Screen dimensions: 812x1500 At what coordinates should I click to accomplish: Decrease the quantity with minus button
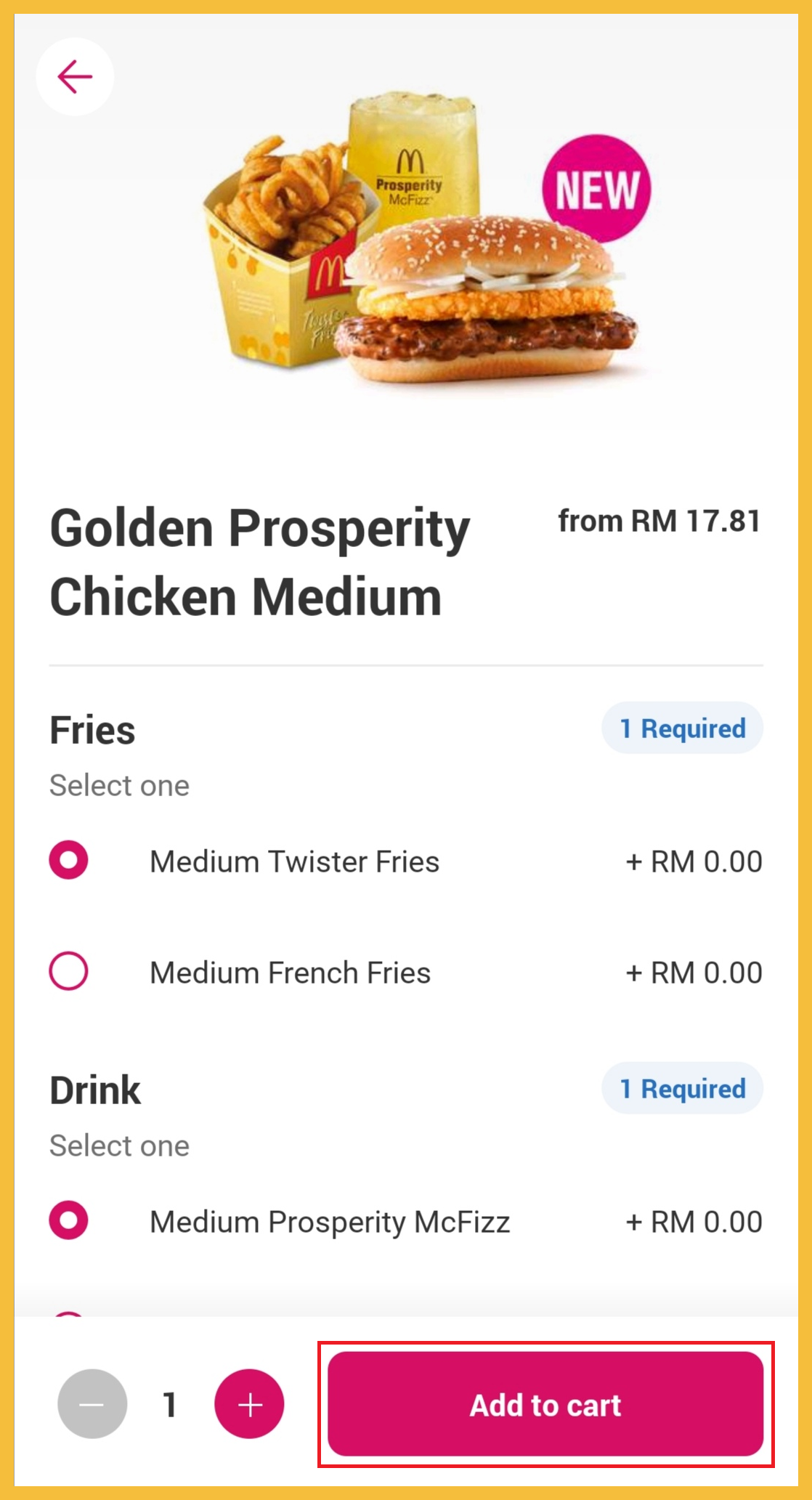[92, 1404]
